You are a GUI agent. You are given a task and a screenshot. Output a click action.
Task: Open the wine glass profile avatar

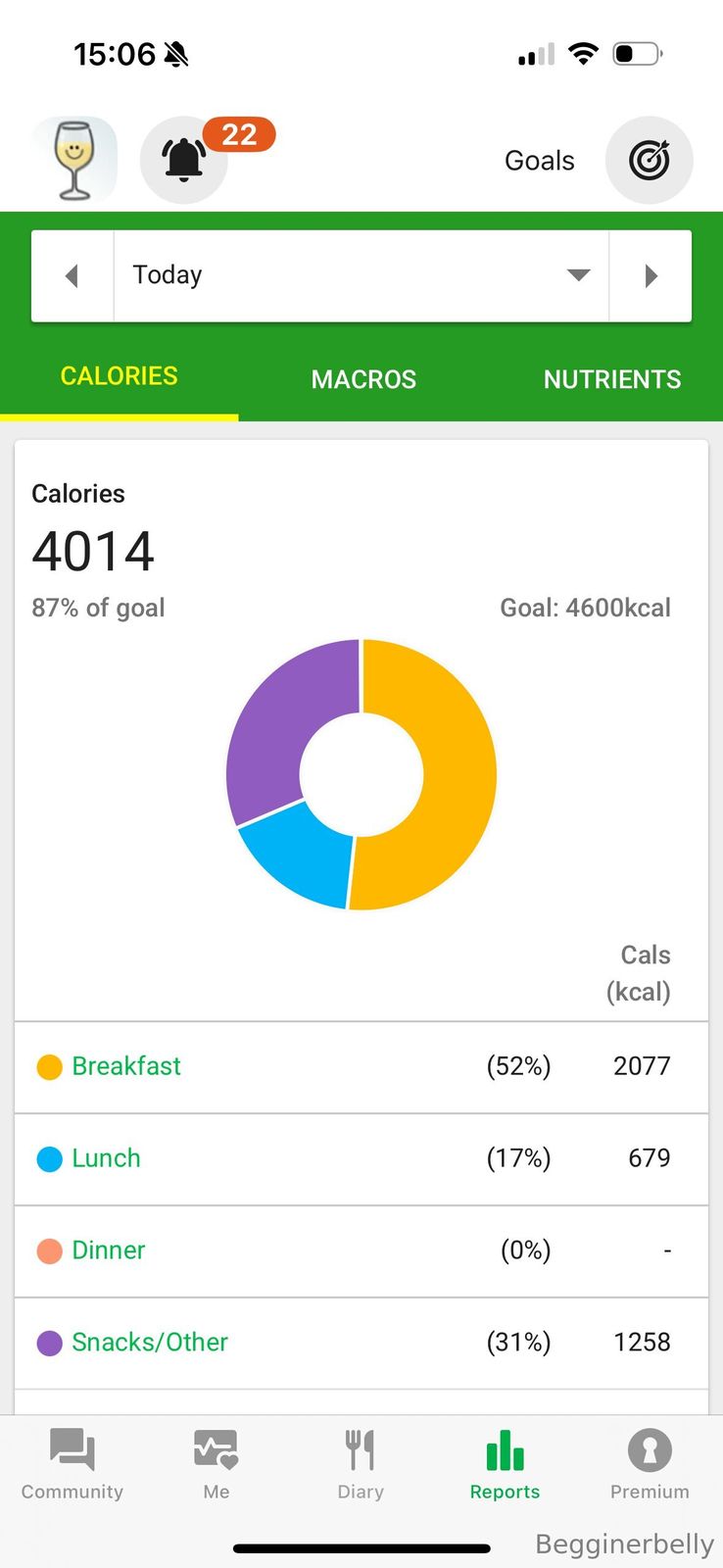74,160
